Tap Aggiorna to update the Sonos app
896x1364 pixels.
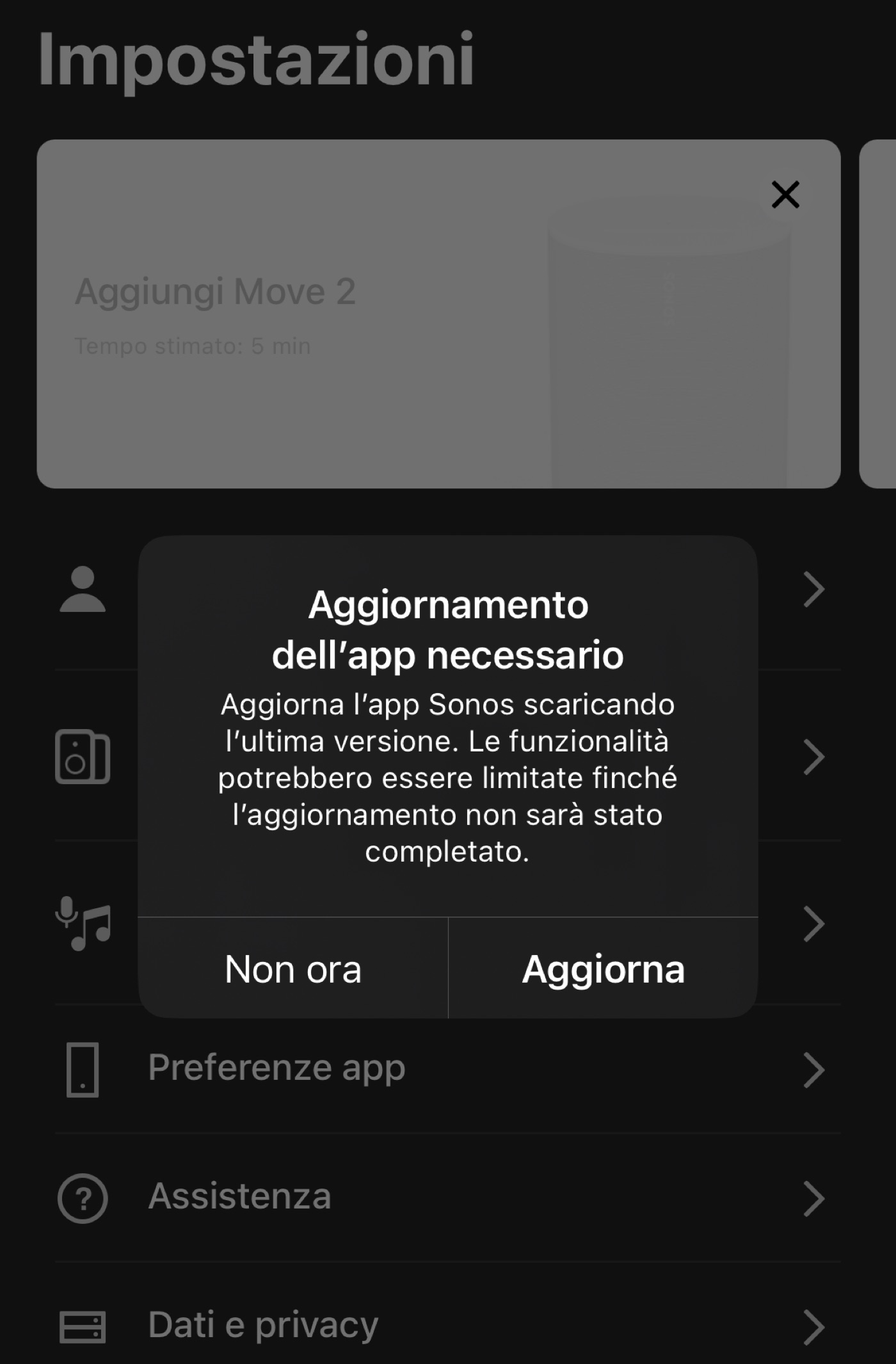603,968
